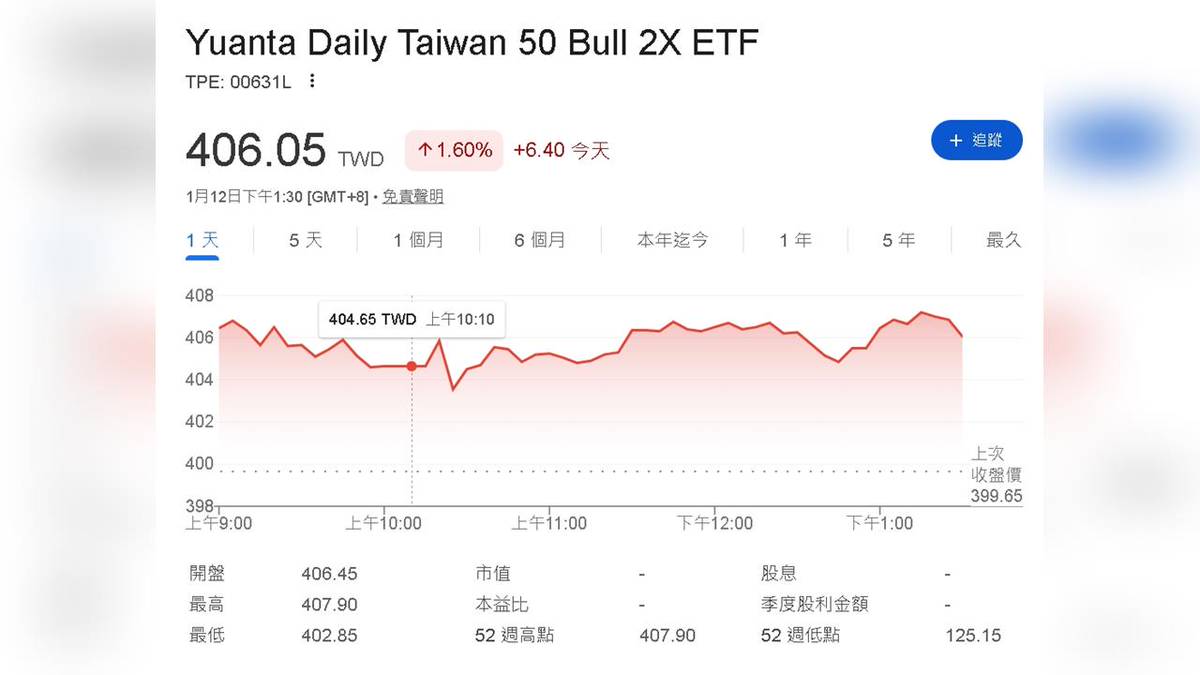View the 本年迄今 year-to-date chart
1200x675 pixels.
click(x=672, y=240)
